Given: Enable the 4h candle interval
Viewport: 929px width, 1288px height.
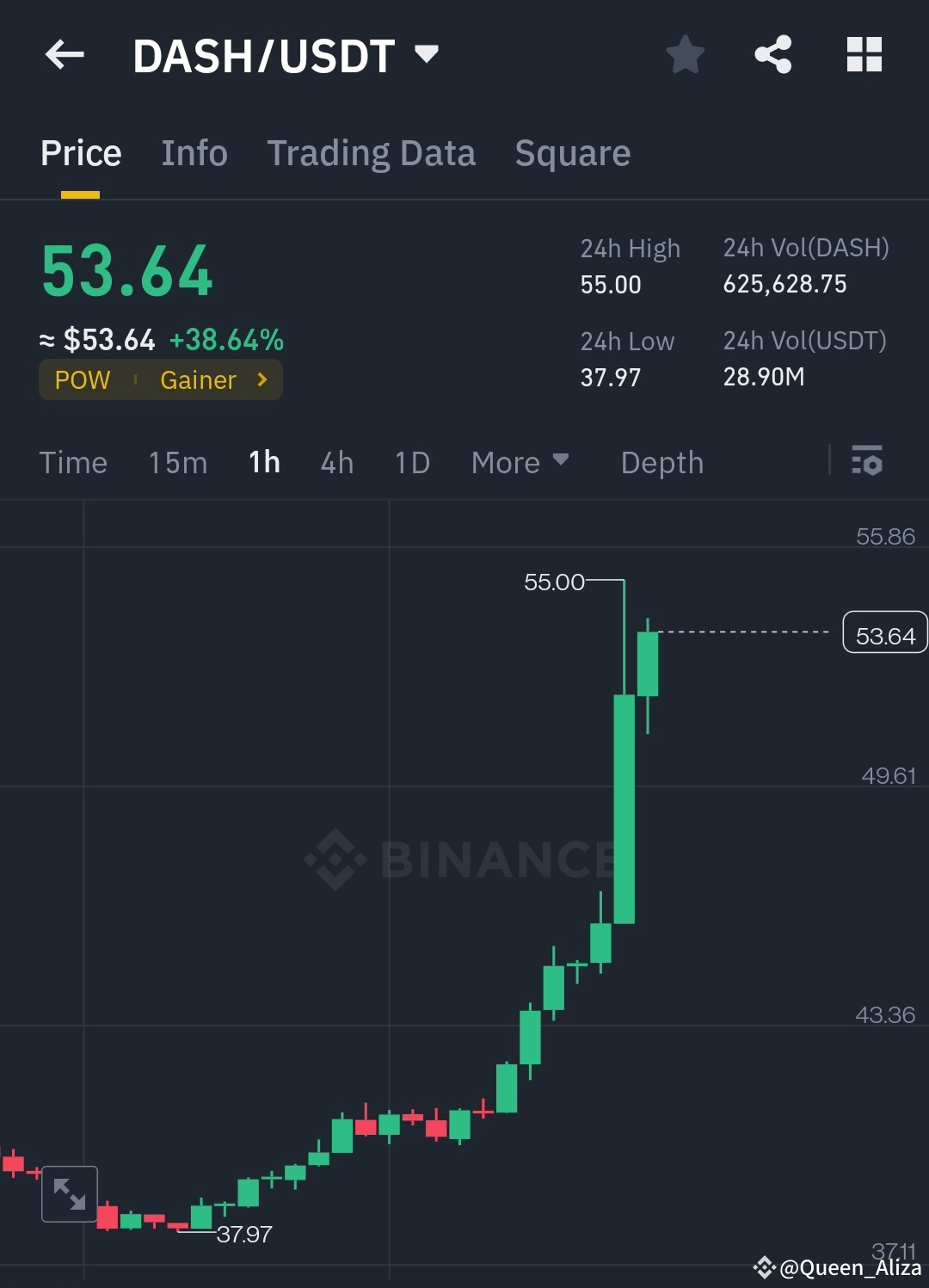Looking at the screenshot, I should (336, 462).
